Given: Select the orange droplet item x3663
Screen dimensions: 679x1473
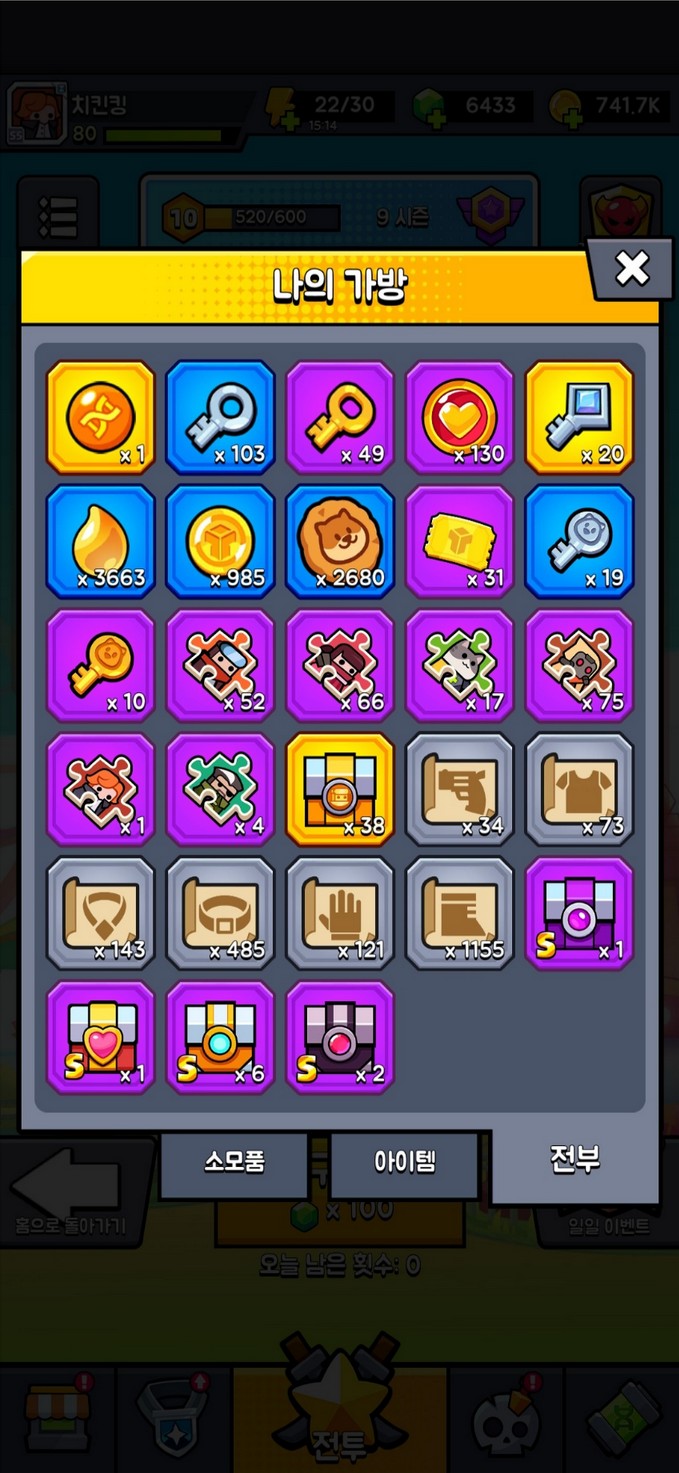Looking at the screenshot, I should (100, 541).
